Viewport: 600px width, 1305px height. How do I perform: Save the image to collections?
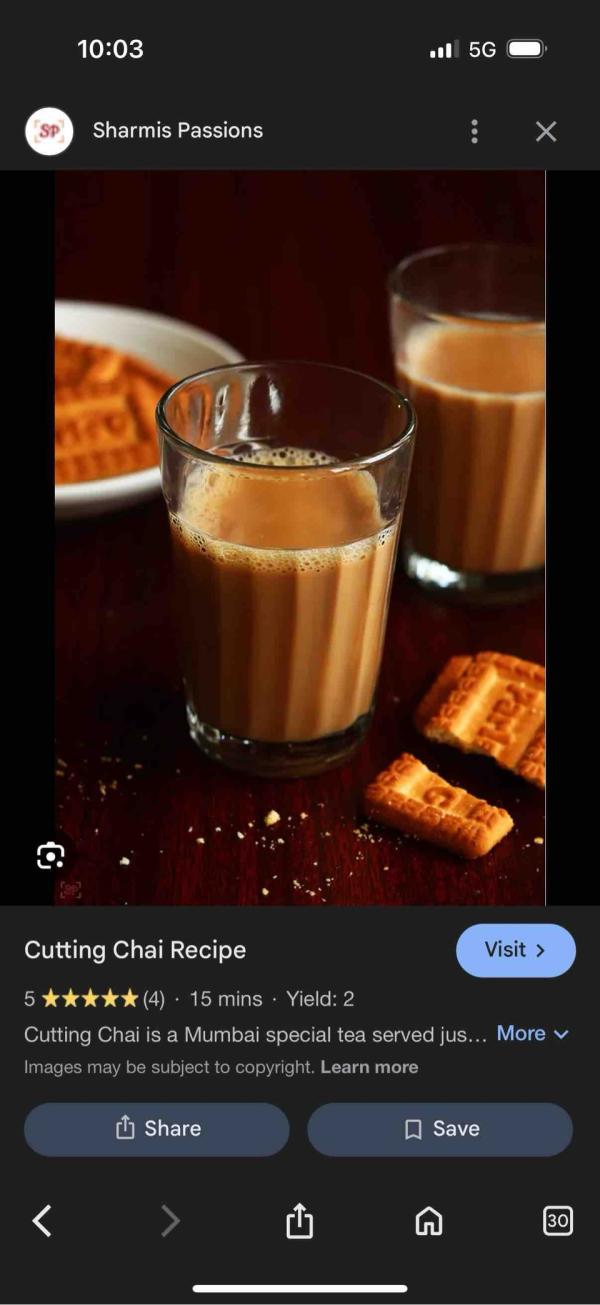[x=440, y=1129]
